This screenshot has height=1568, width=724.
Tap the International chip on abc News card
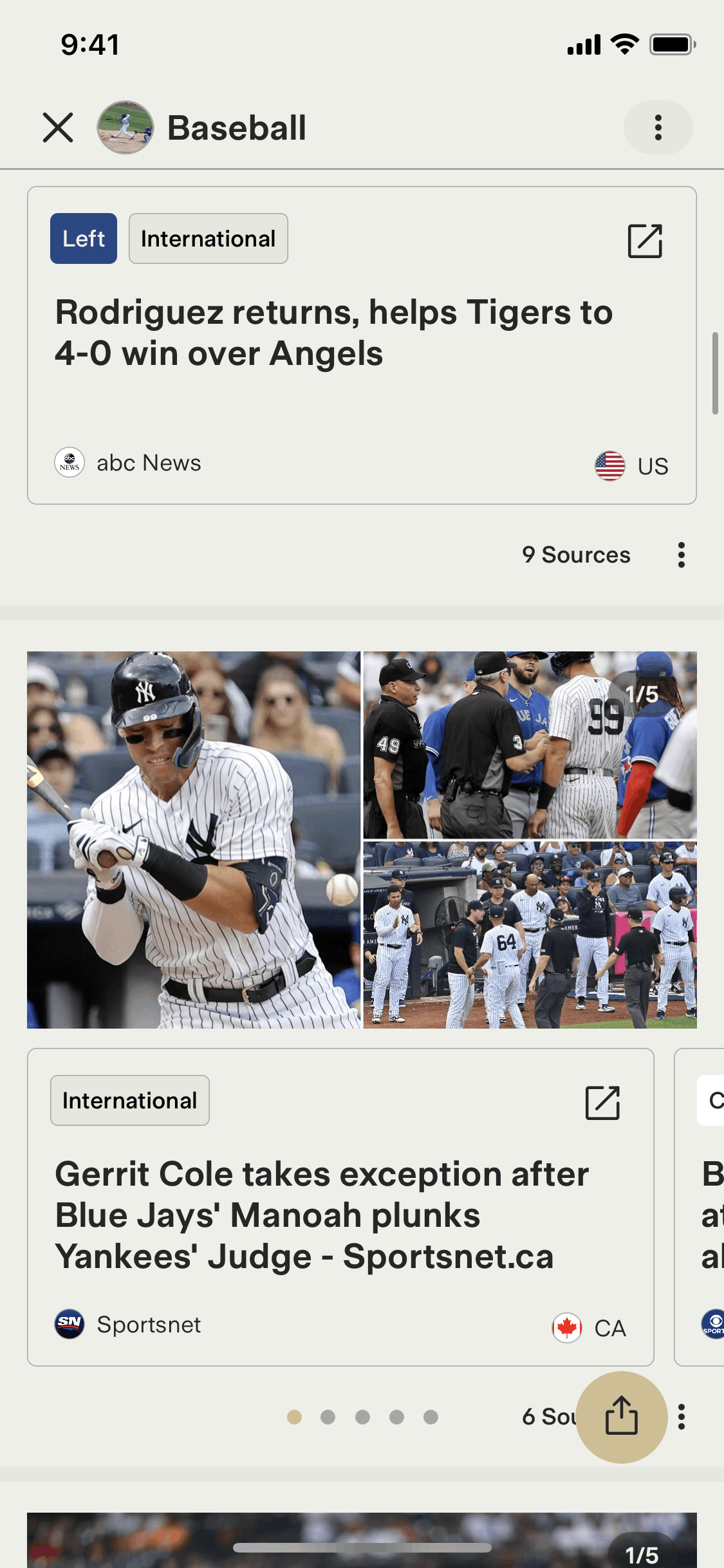(x=209, y=239)
